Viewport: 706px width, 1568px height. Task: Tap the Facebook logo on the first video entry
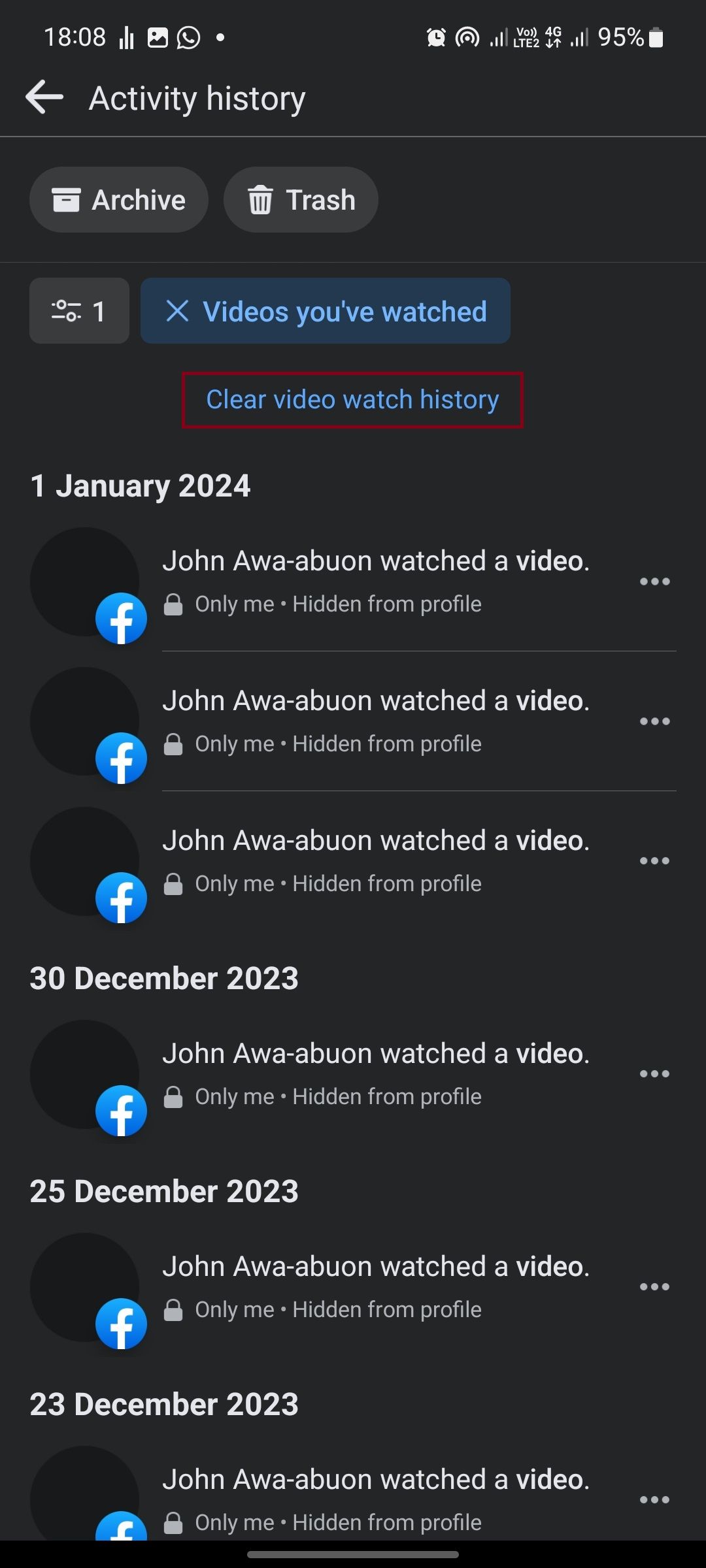(x=122, y=618)
